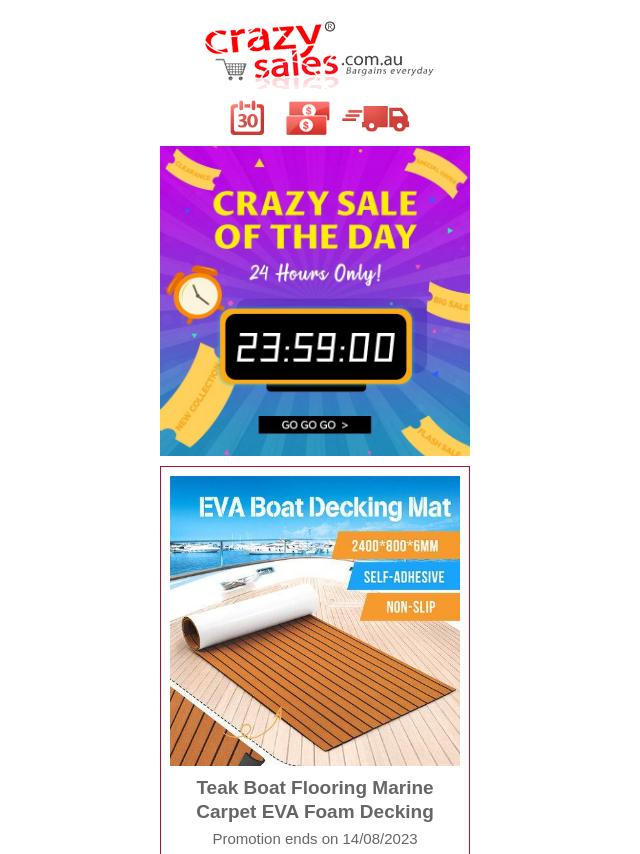
Task: Tap the fast delivery truck icon
Action: (376, 118)
